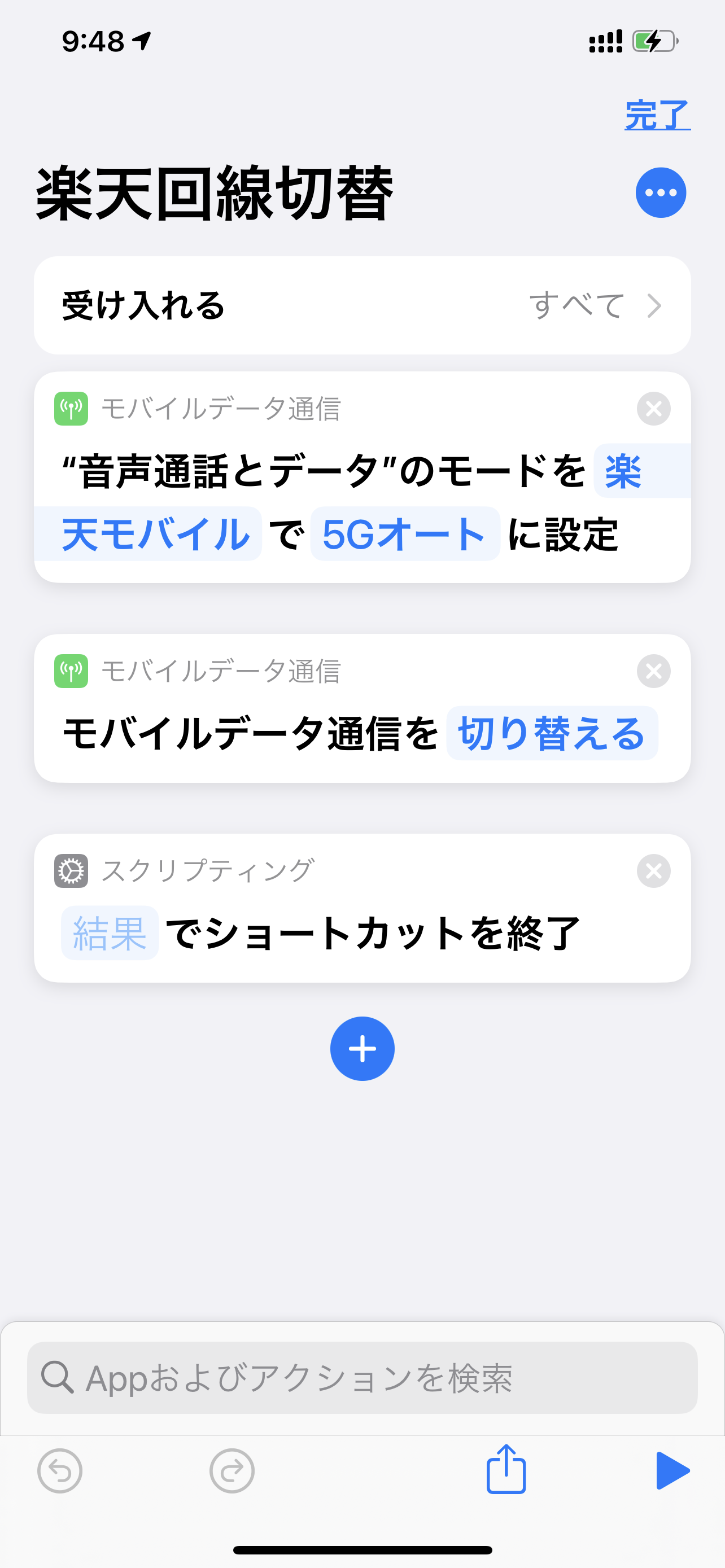Remove the モバイルデータ通信を切り替える action
The width and height of the screenshot is (725, 1568).
[653, 671]
